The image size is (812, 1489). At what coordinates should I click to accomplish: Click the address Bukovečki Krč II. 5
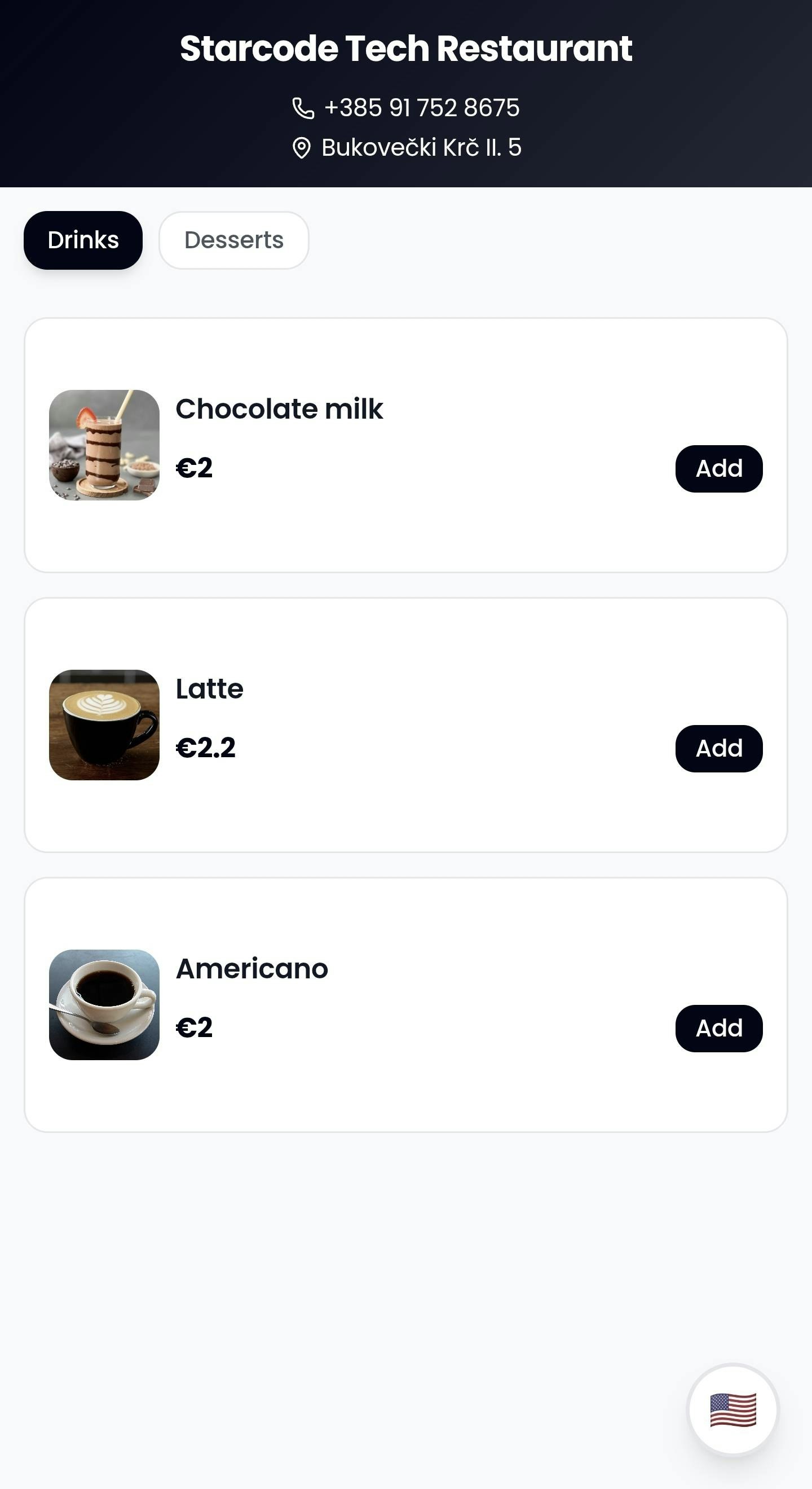point(421,147)
